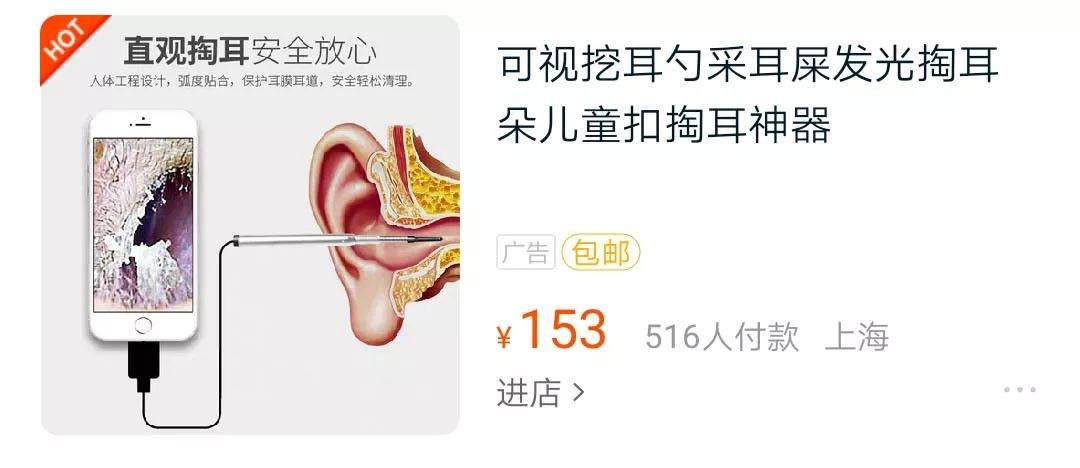Open the 可视挖耳勺 product title

[748, 97]
